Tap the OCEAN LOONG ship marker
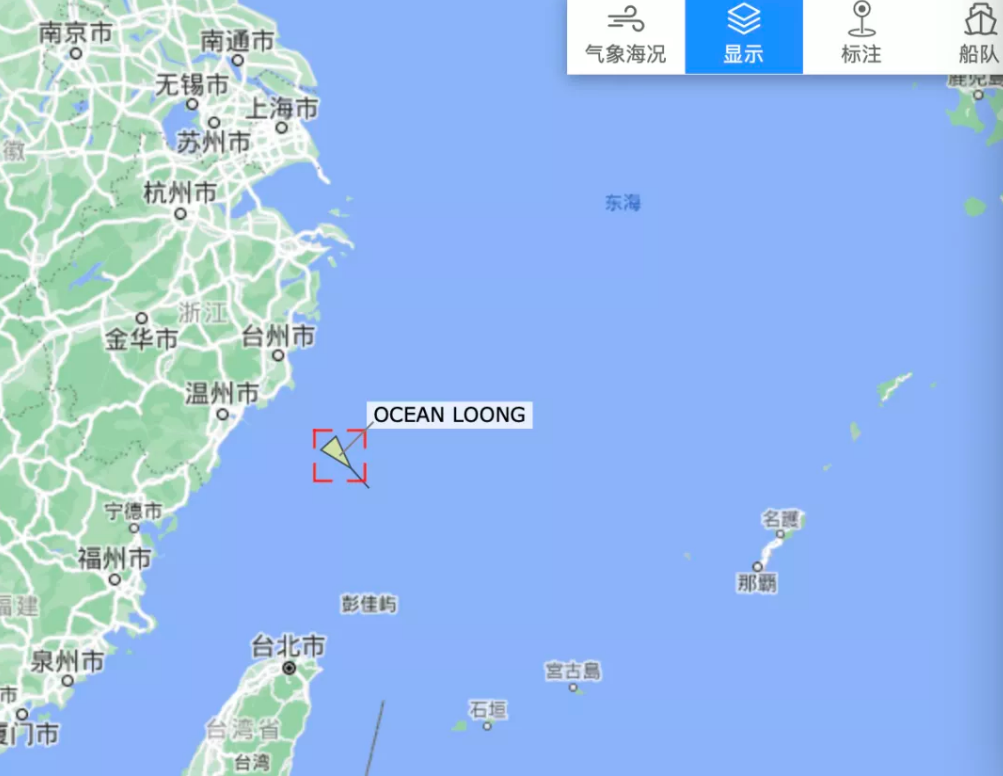Viewport: 1003px width, 776px height. coord(338,454)
